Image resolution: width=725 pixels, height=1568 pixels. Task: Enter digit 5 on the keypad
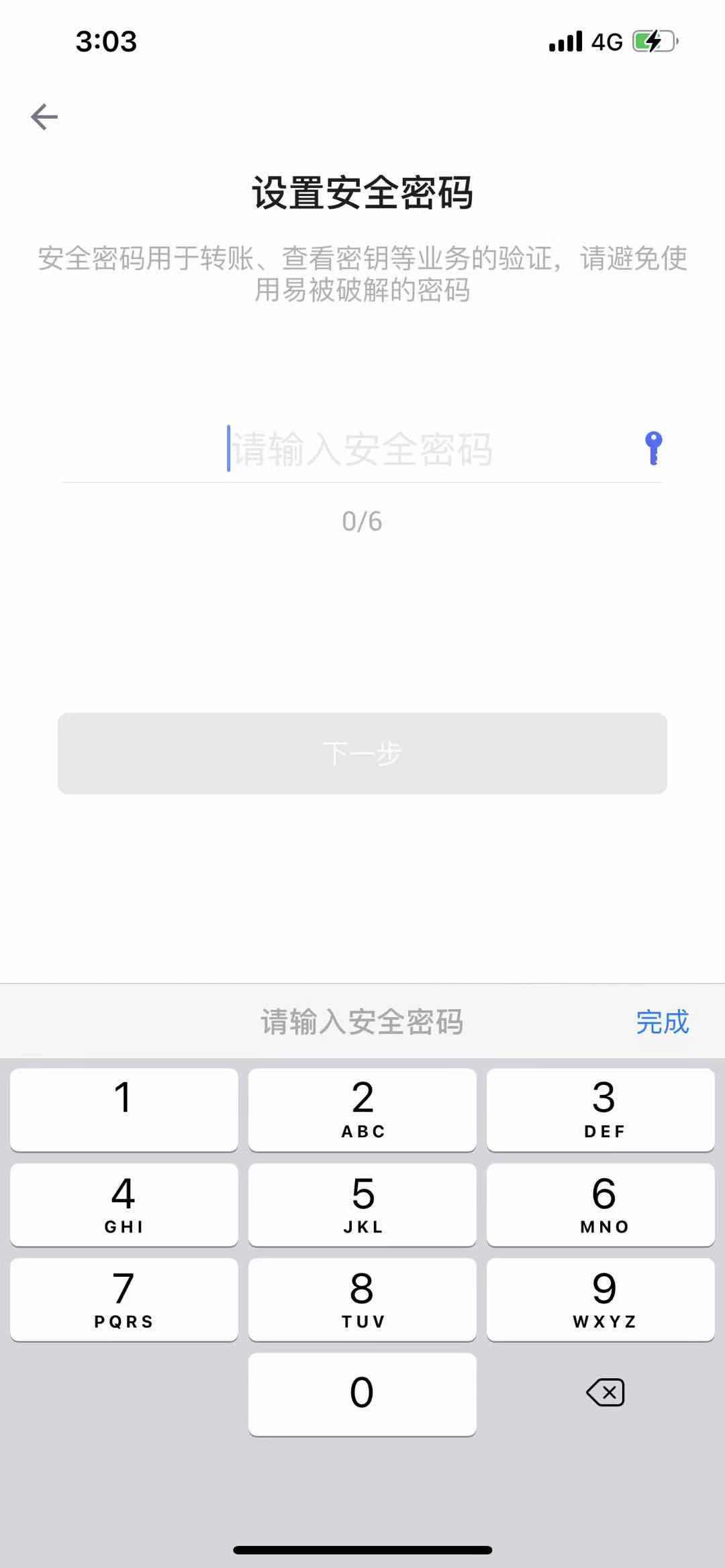click(362, 1205)
